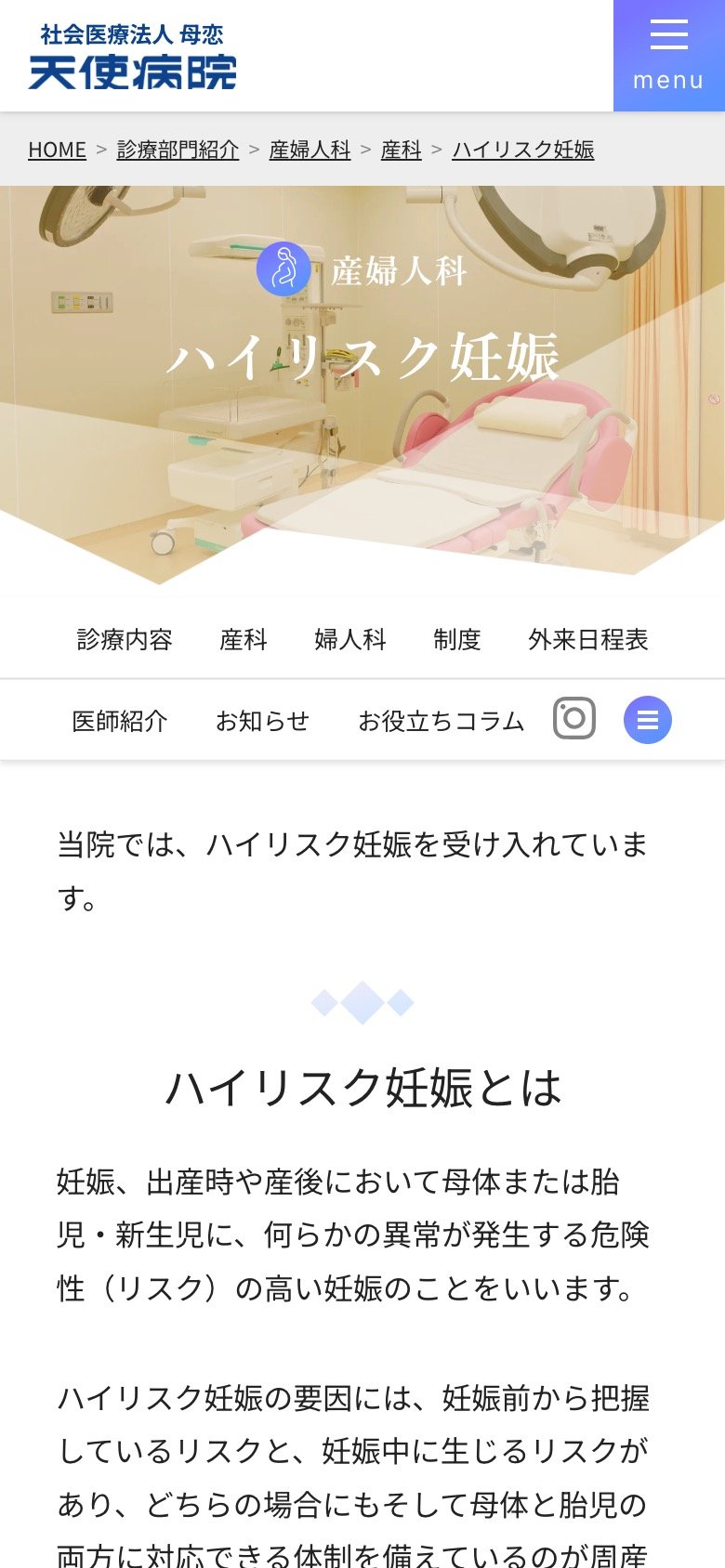The height and width of the screenshot is (1568, 725).
Task: Open the Instagram icon link
Action: [x=574, y=719]
